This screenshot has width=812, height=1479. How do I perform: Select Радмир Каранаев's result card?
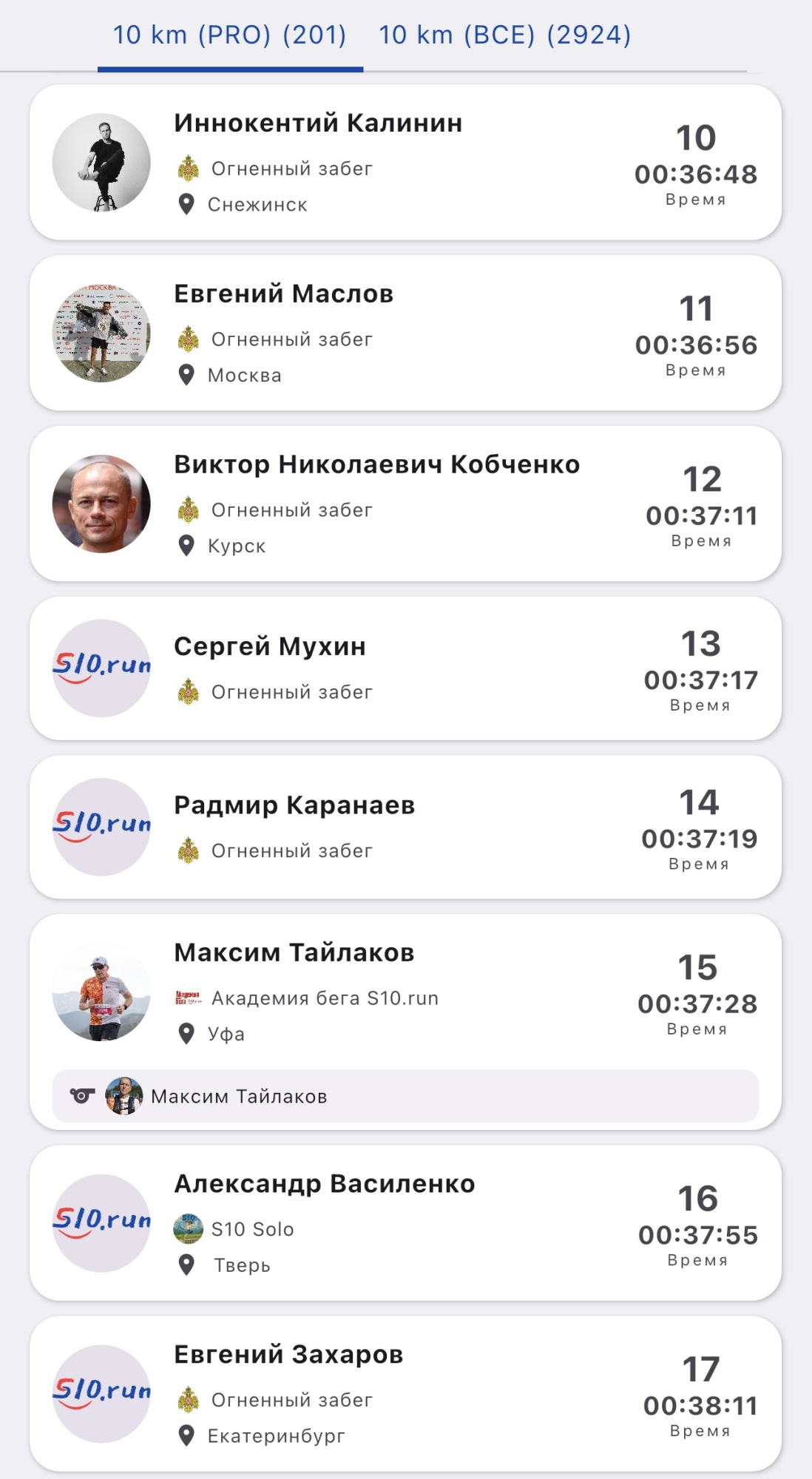405,827
